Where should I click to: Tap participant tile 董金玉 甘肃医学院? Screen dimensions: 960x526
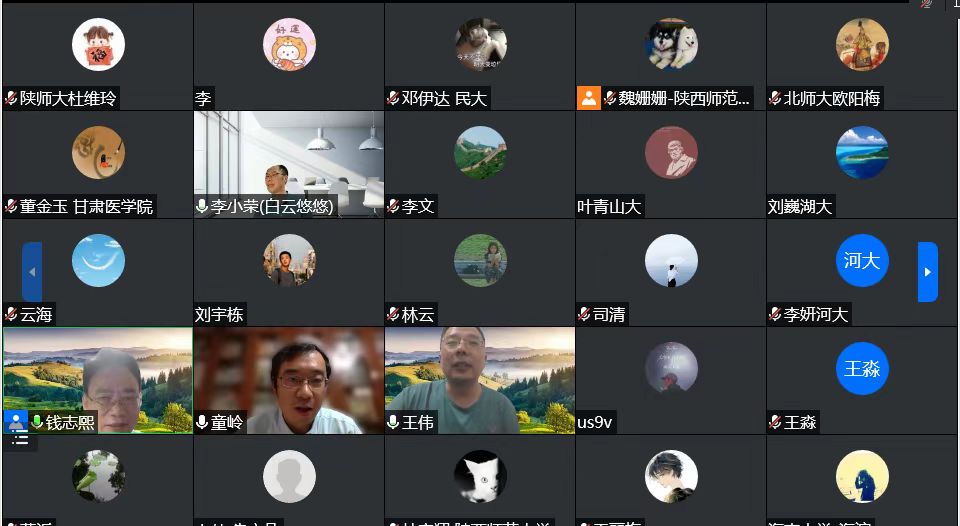pos(97,163)
